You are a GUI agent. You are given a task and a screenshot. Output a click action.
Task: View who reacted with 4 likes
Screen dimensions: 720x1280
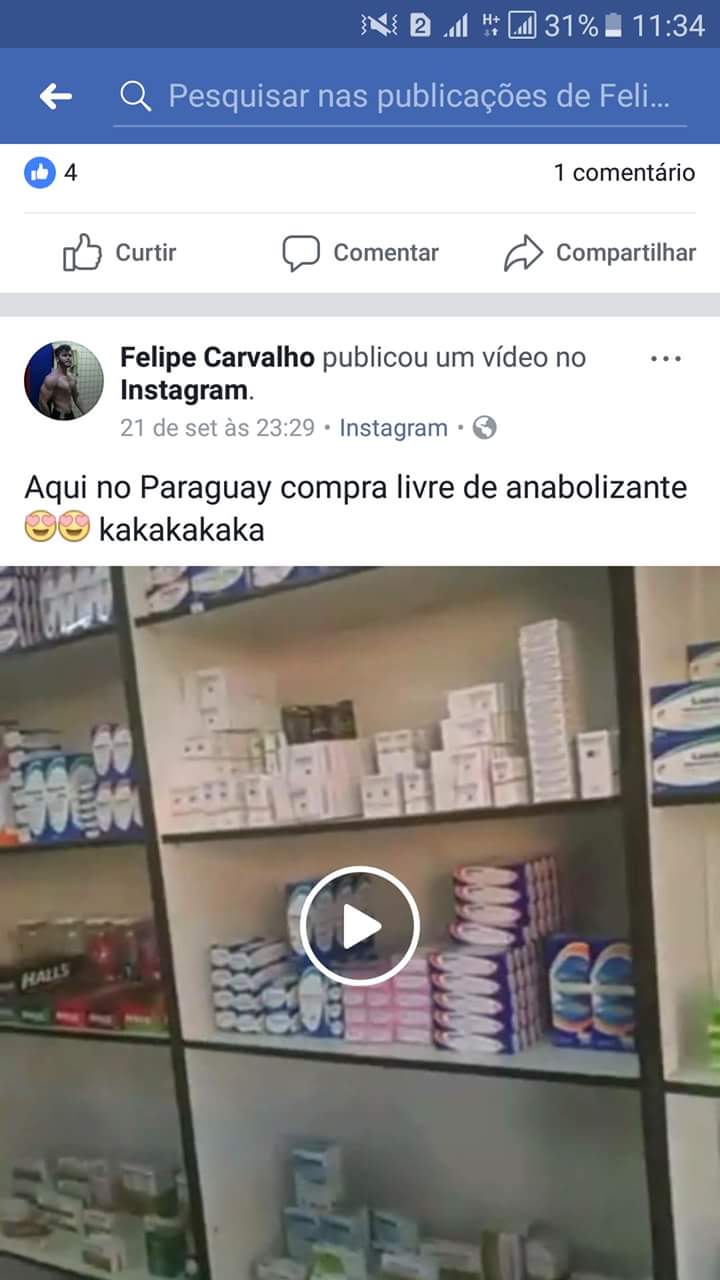pyautogui.click(x=51, y=173)
